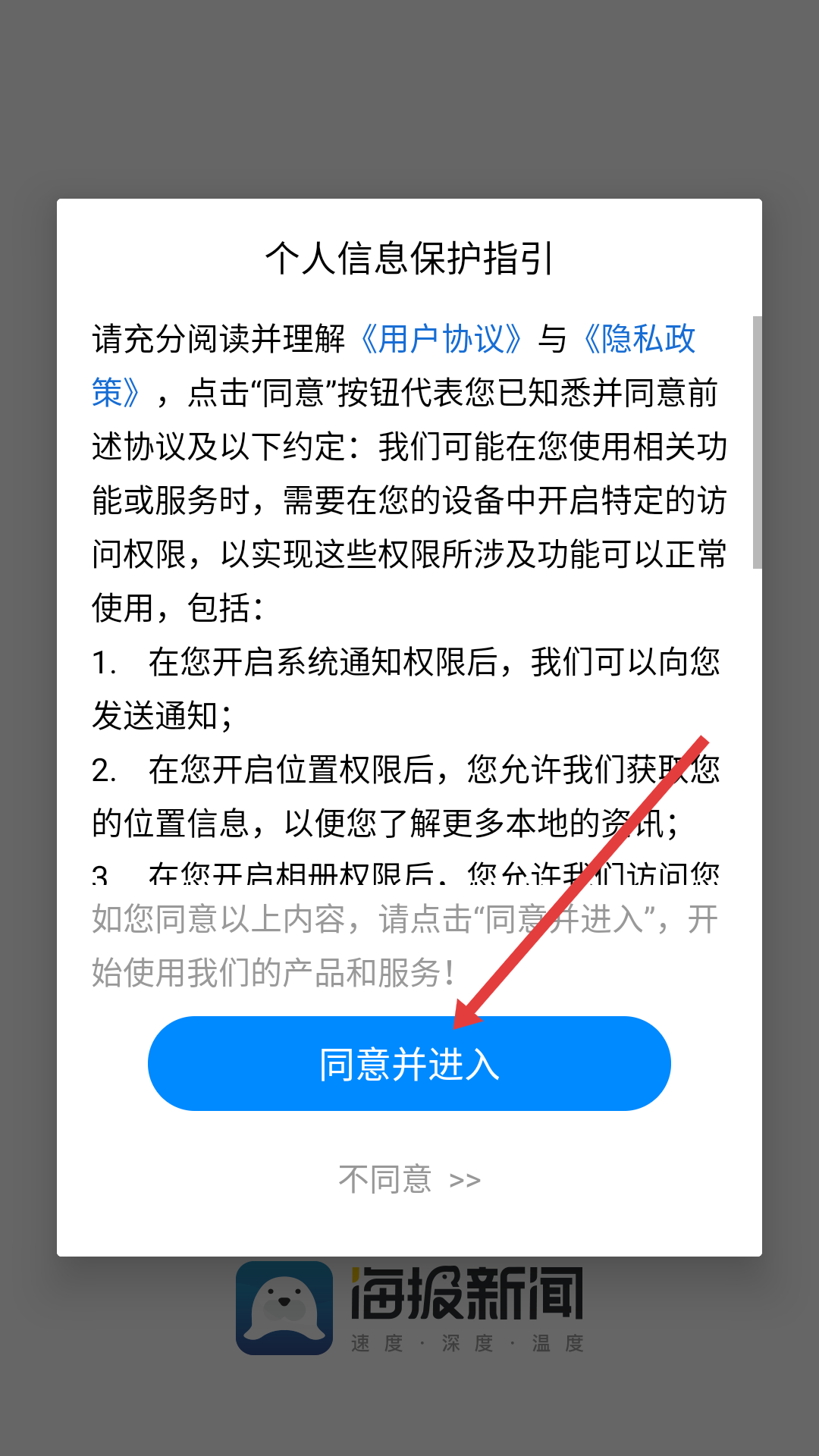Decline with 不同意 >>

[x=409, y=1180]
